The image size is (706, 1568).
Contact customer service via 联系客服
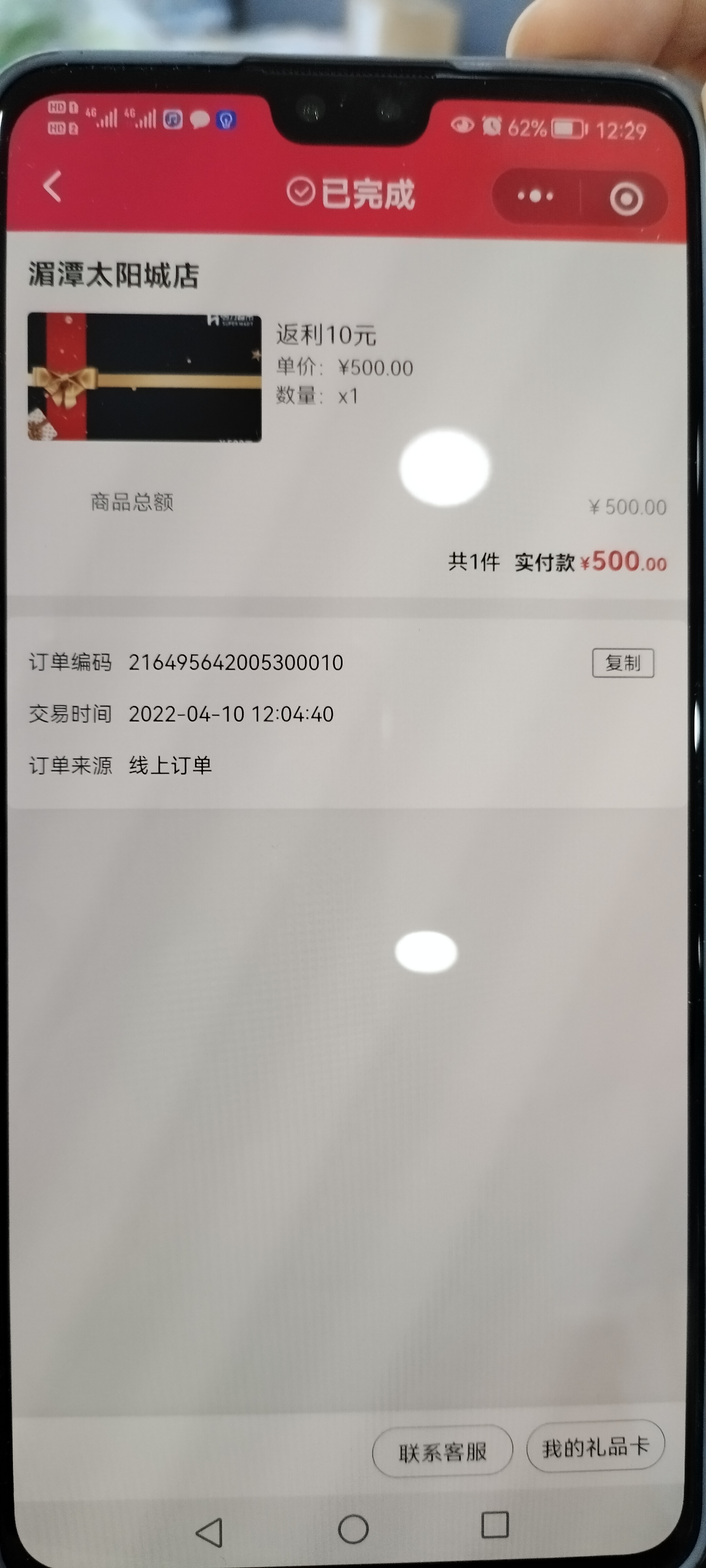pos(442,1452)
